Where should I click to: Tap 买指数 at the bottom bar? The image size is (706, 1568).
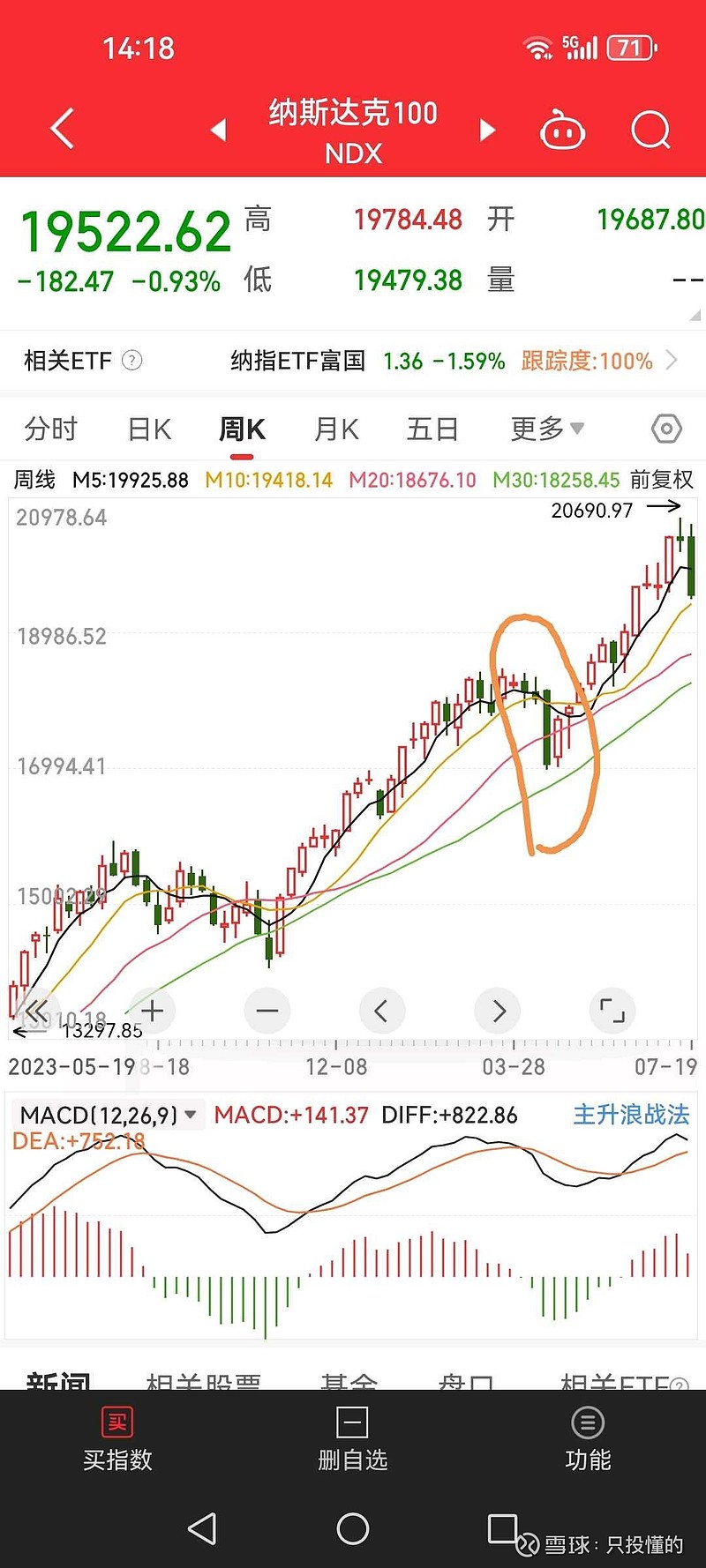[117, 1440]
